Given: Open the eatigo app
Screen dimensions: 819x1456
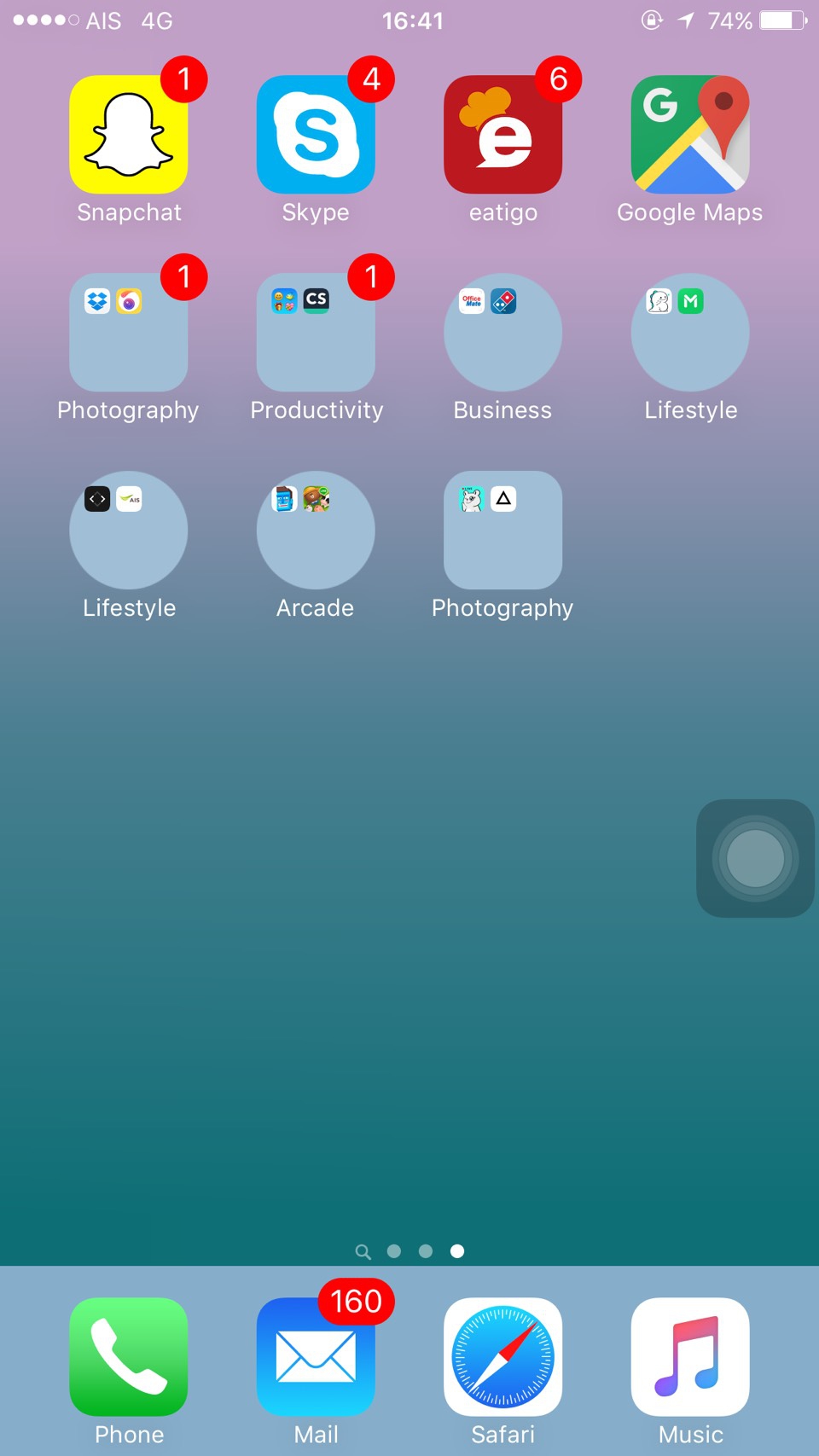Looking at the screenshot, I should [502, 135].
